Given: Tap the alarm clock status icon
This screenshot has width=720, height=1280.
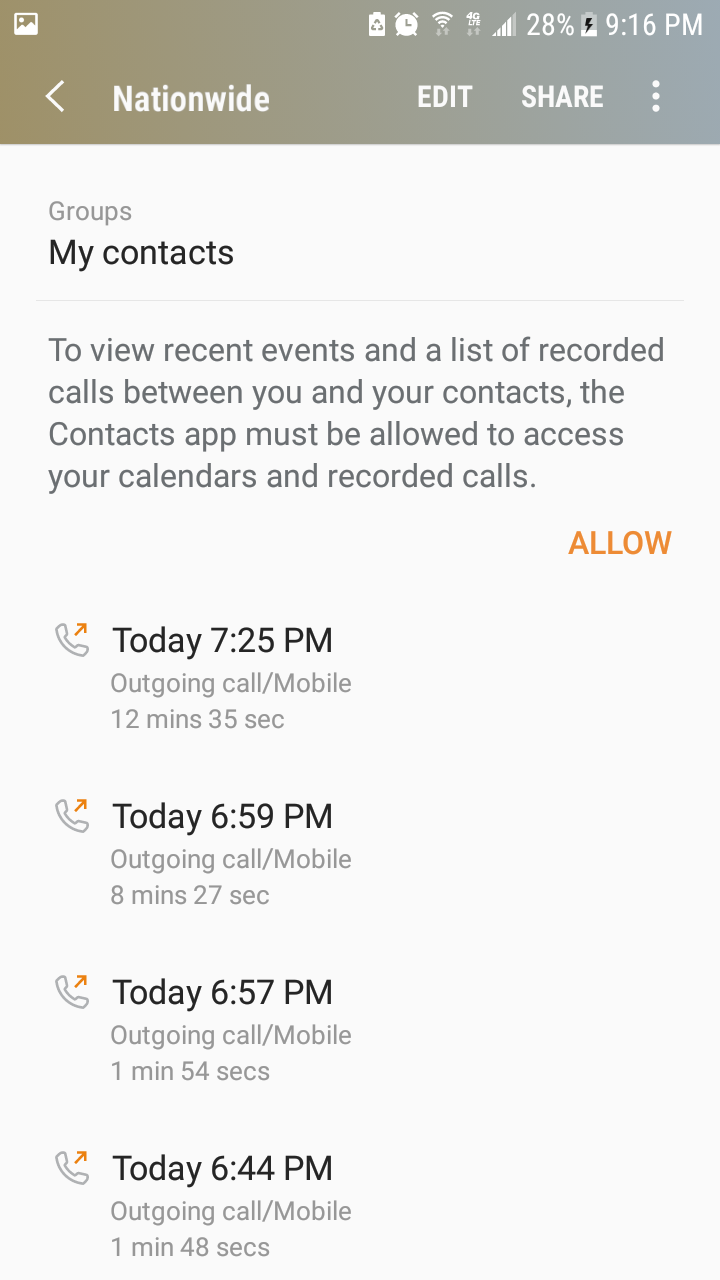Looking at the screenshot, I should (406, 24).
